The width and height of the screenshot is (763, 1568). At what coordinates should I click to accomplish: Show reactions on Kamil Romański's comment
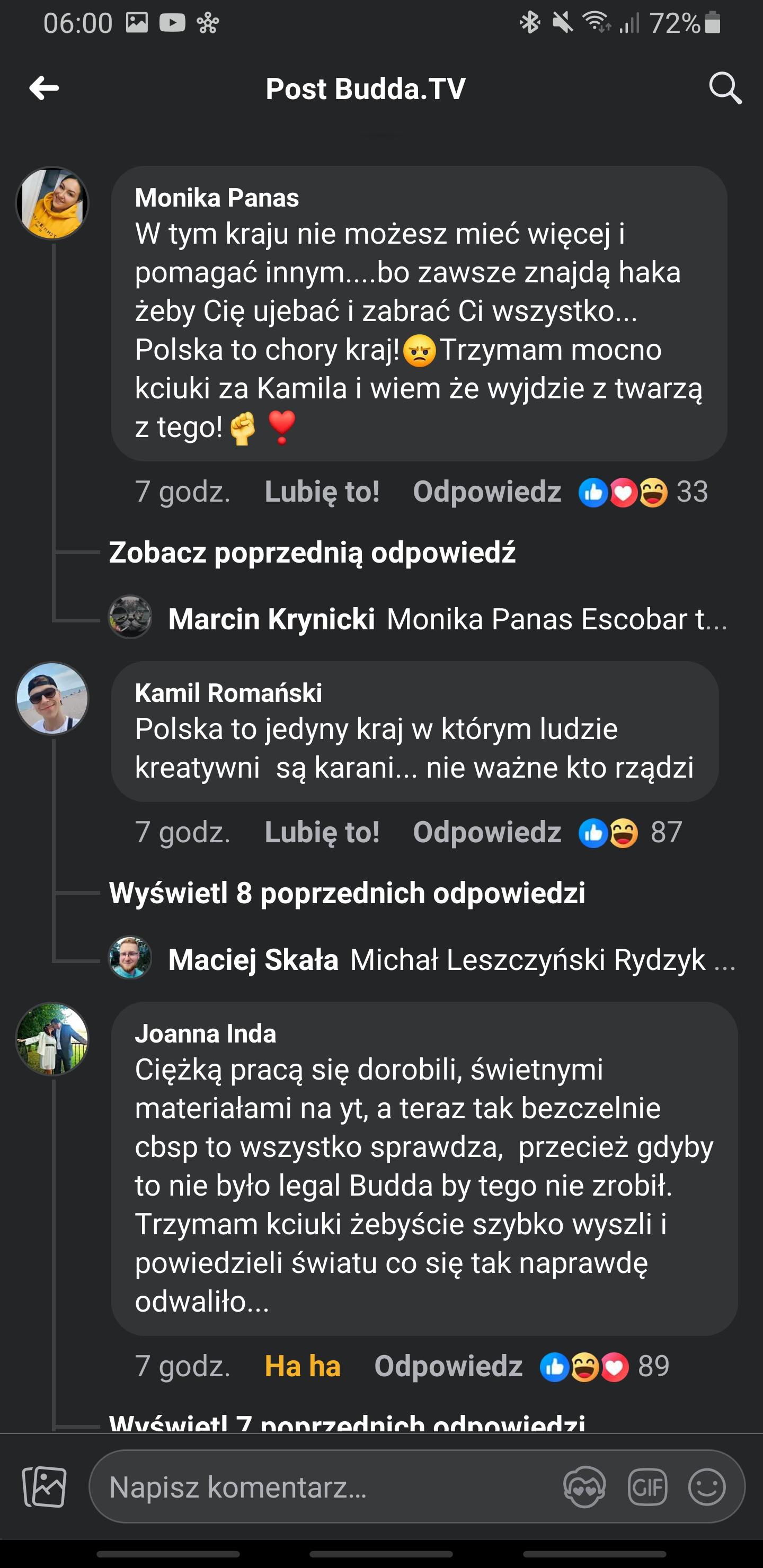tap(629, 832)
